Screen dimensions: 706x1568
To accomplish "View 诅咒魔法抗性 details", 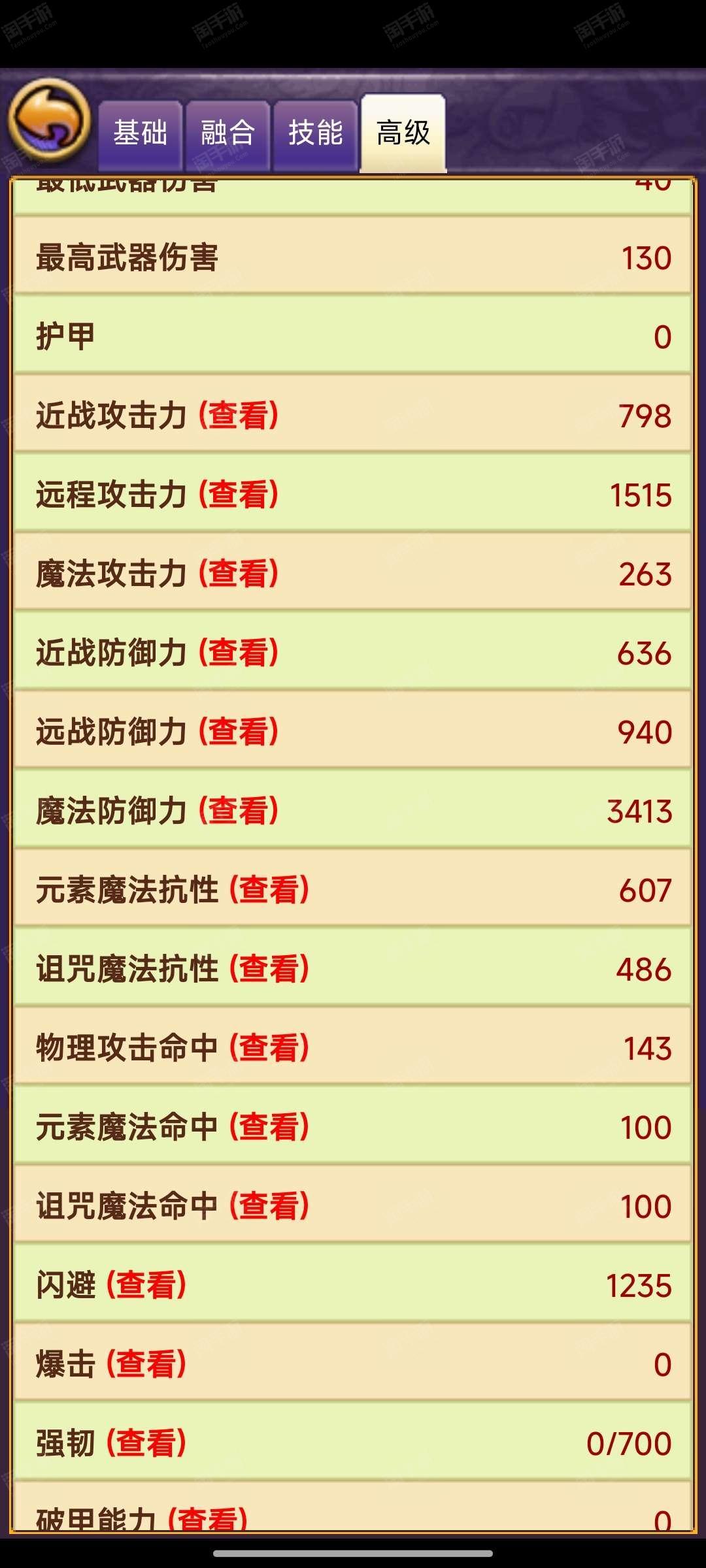I will click(x=269, y=969).
